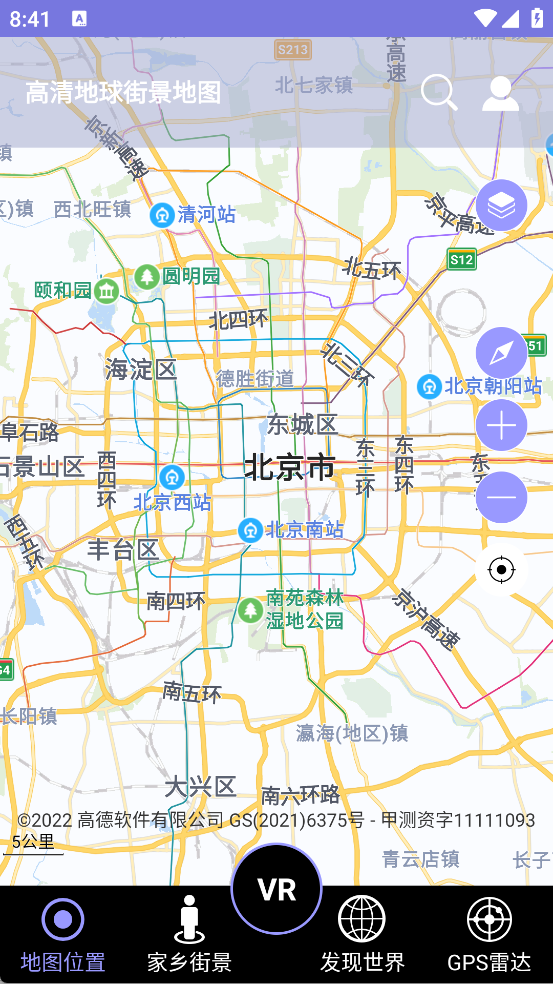Switch to the GPS雷达 tab
This screenshot has width=553, height=984.
(489, 935)
